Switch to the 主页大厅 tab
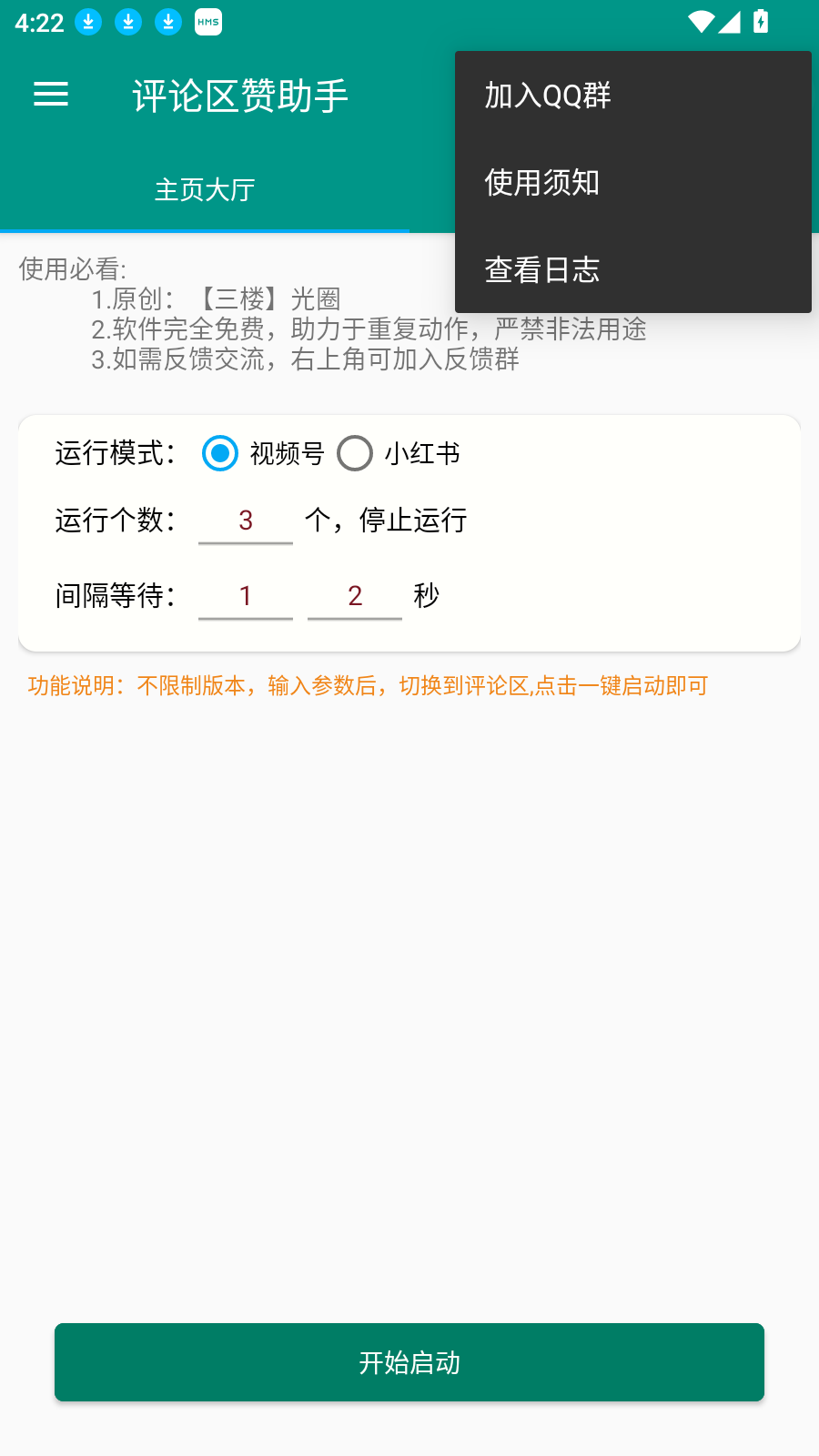The image size is (819, 1456). click(x=205, y=190)
